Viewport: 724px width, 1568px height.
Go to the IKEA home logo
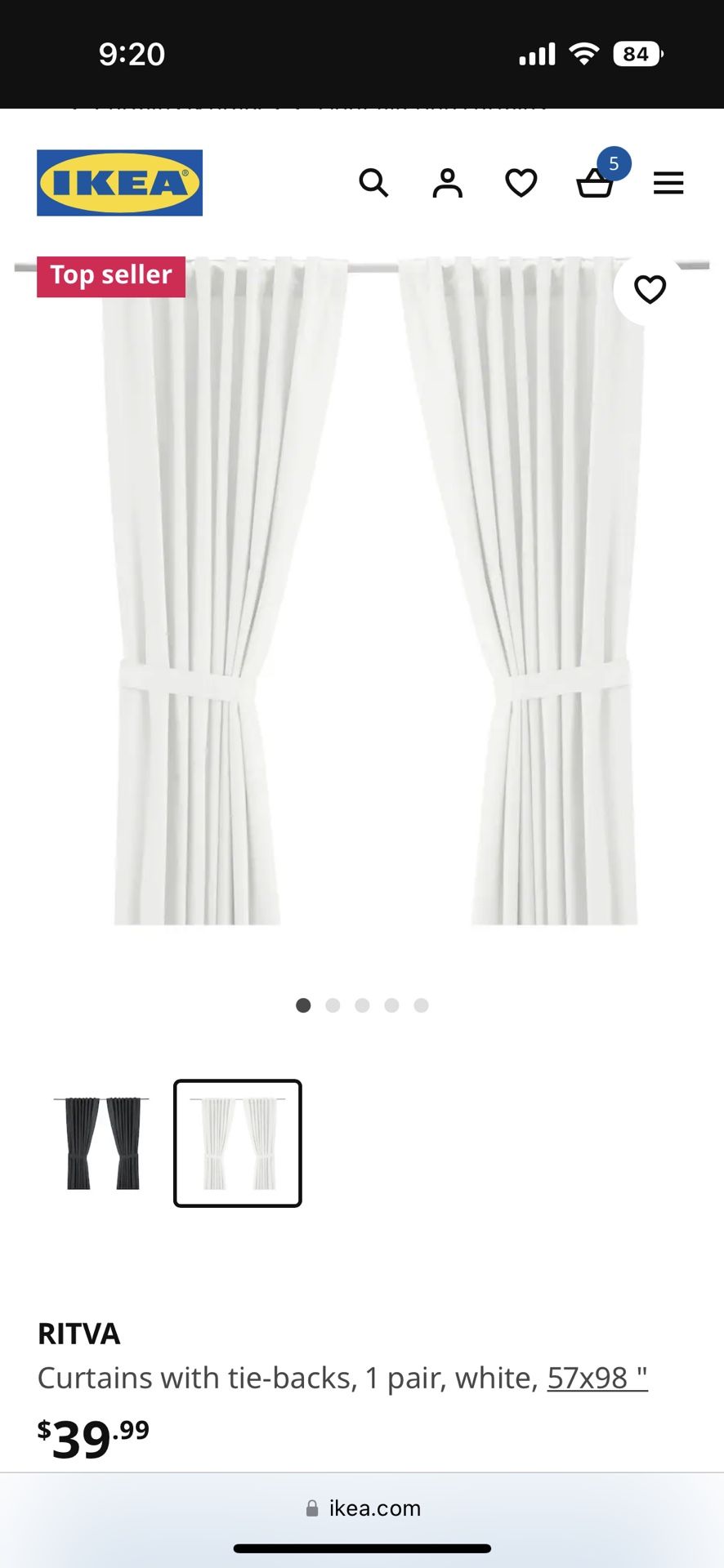coord(119,183)
